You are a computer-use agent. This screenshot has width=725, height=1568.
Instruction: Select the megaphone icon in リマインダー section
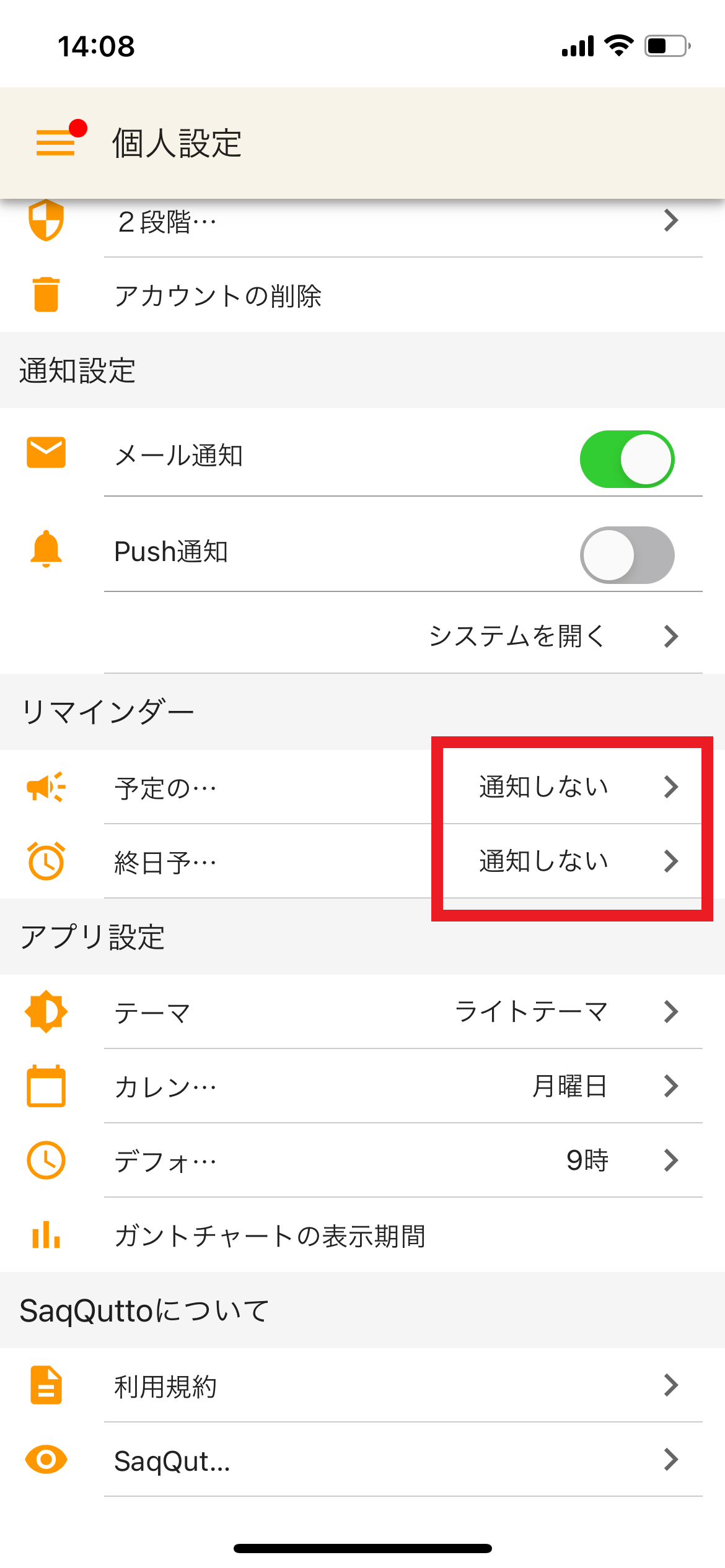(x=46, y=787)
